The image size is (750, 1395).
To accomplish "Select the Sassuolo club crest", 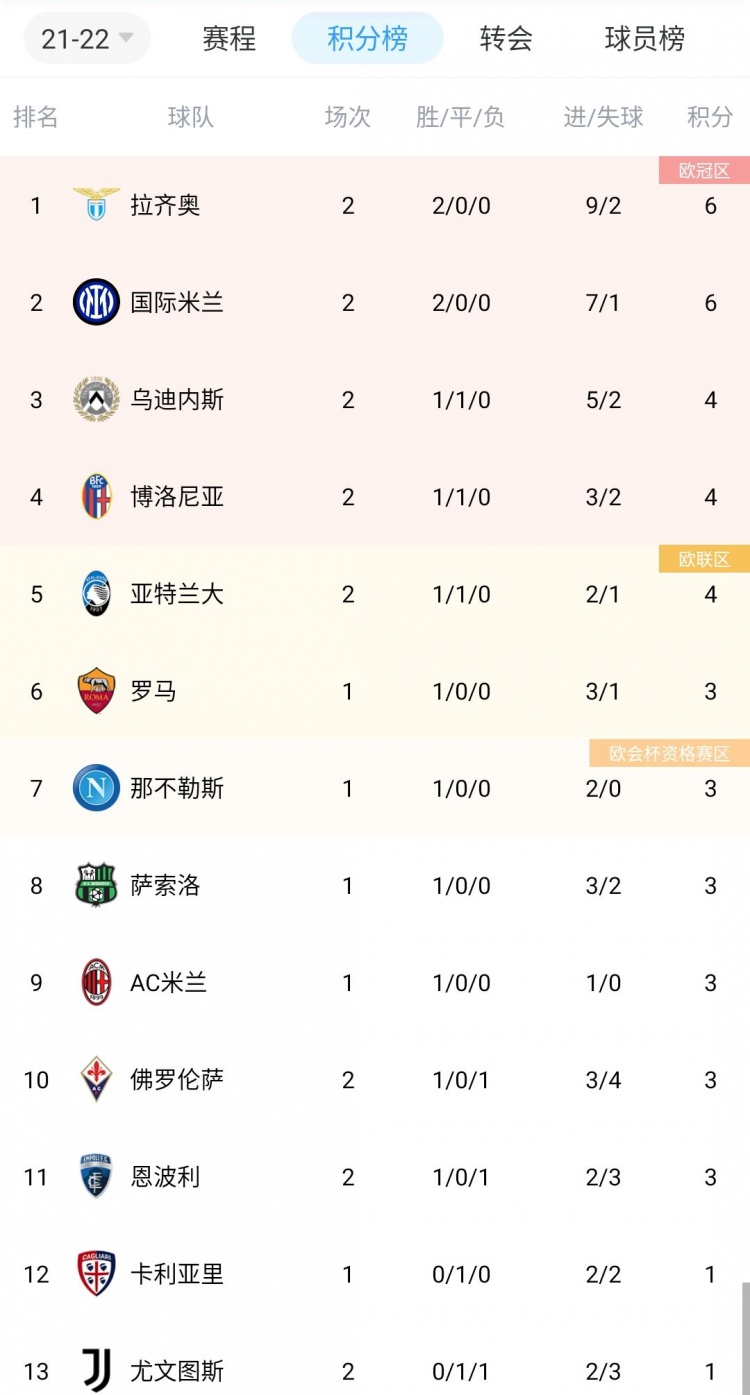I will (95, 885).
